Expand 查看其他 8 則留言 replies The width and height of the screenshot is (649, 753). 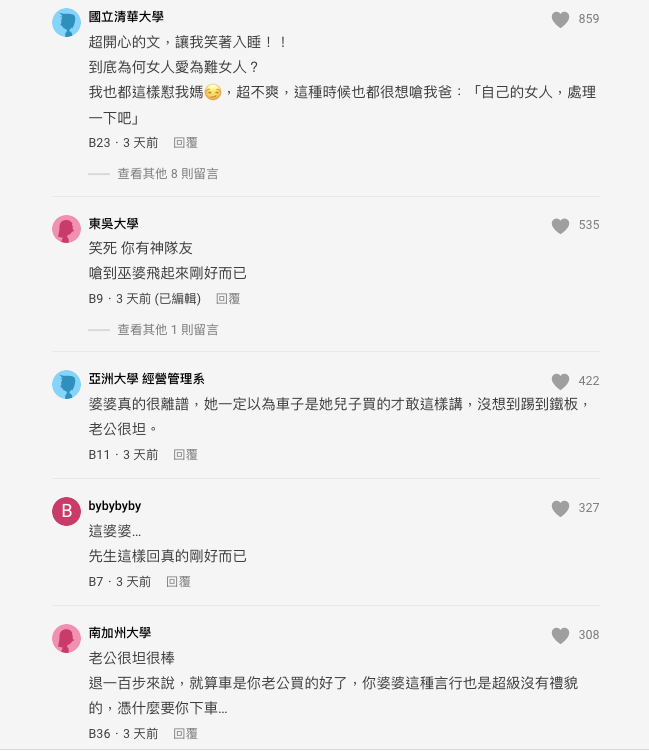coord(167,173)
